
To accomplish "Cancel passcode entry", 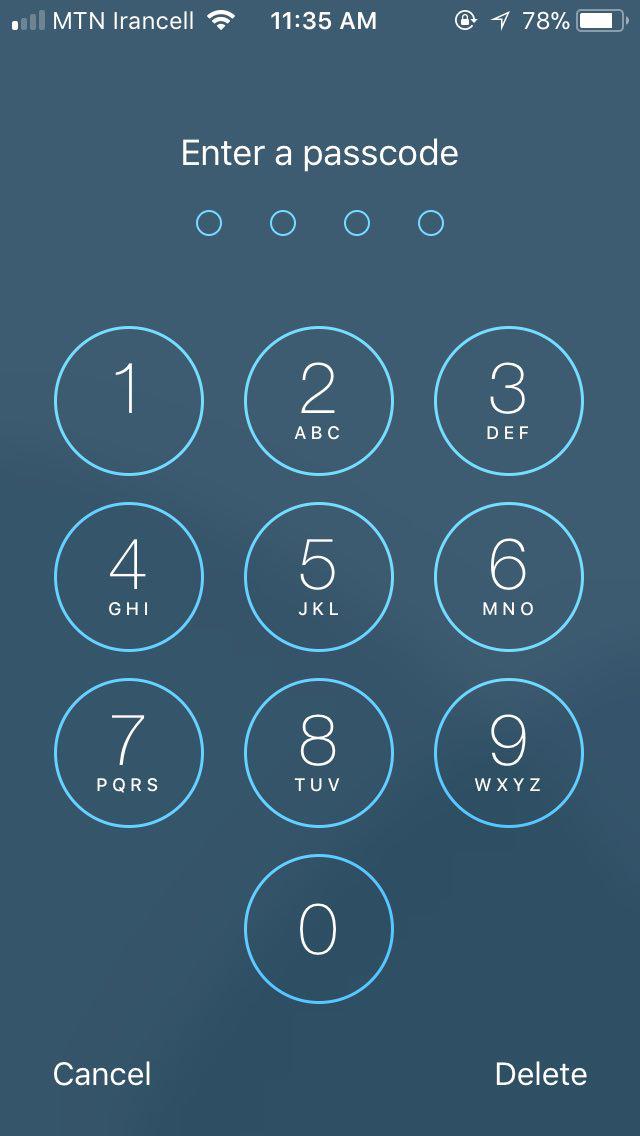I will pyautogui.click(x=102, y=1074).
